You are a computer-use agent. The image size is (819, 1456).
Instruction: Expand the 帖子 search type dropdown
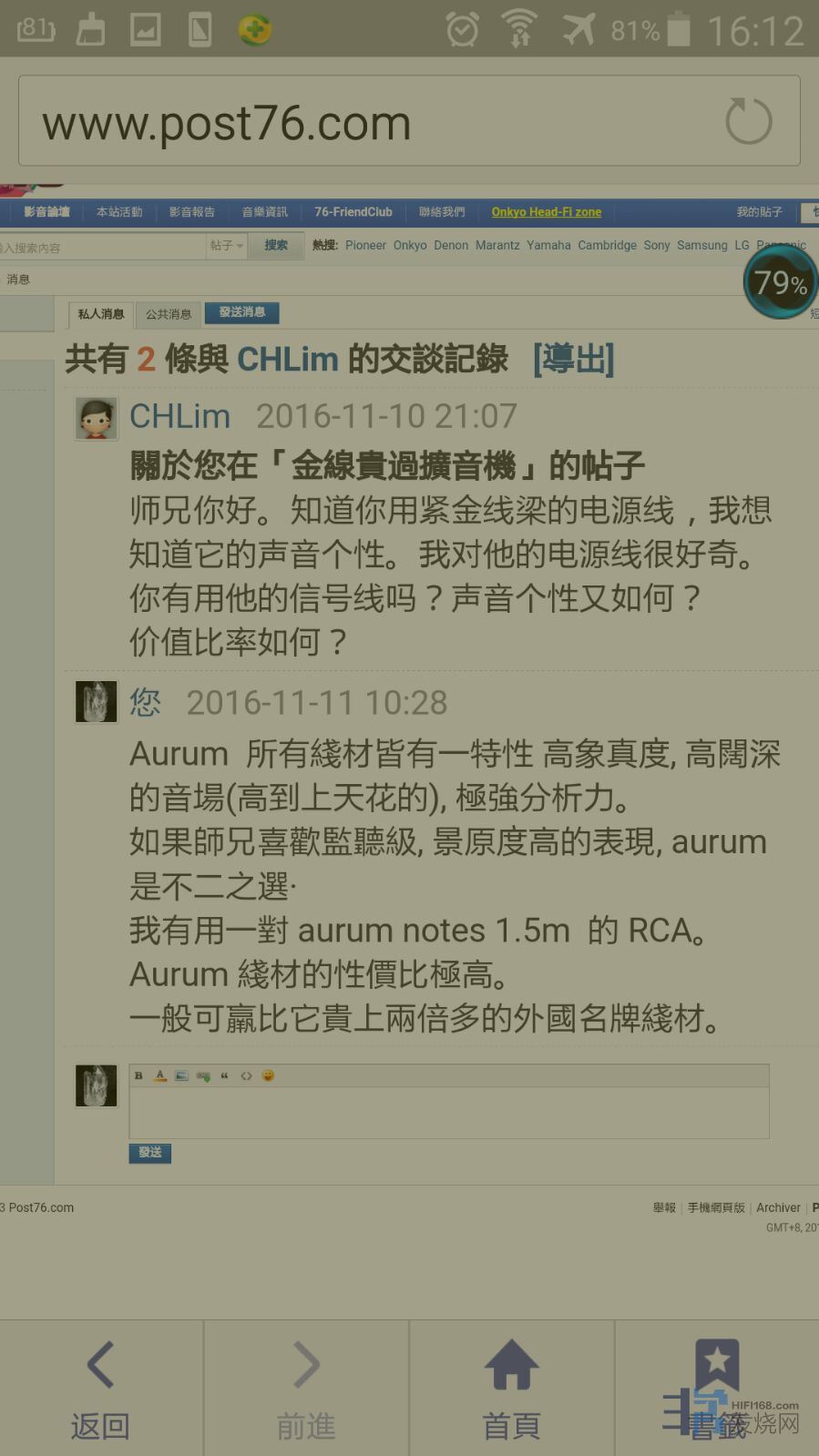227,246
